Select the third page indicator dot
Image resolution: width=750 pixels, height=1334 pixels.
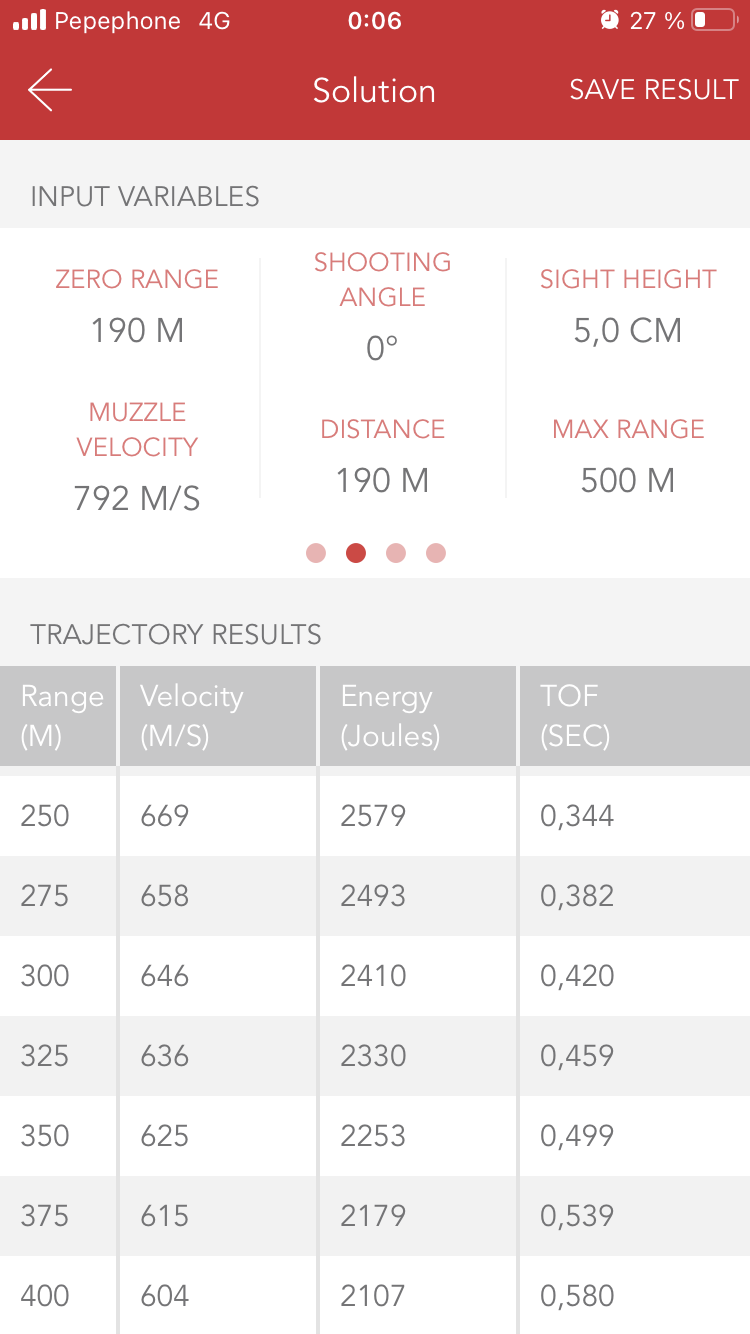(396, 553)
